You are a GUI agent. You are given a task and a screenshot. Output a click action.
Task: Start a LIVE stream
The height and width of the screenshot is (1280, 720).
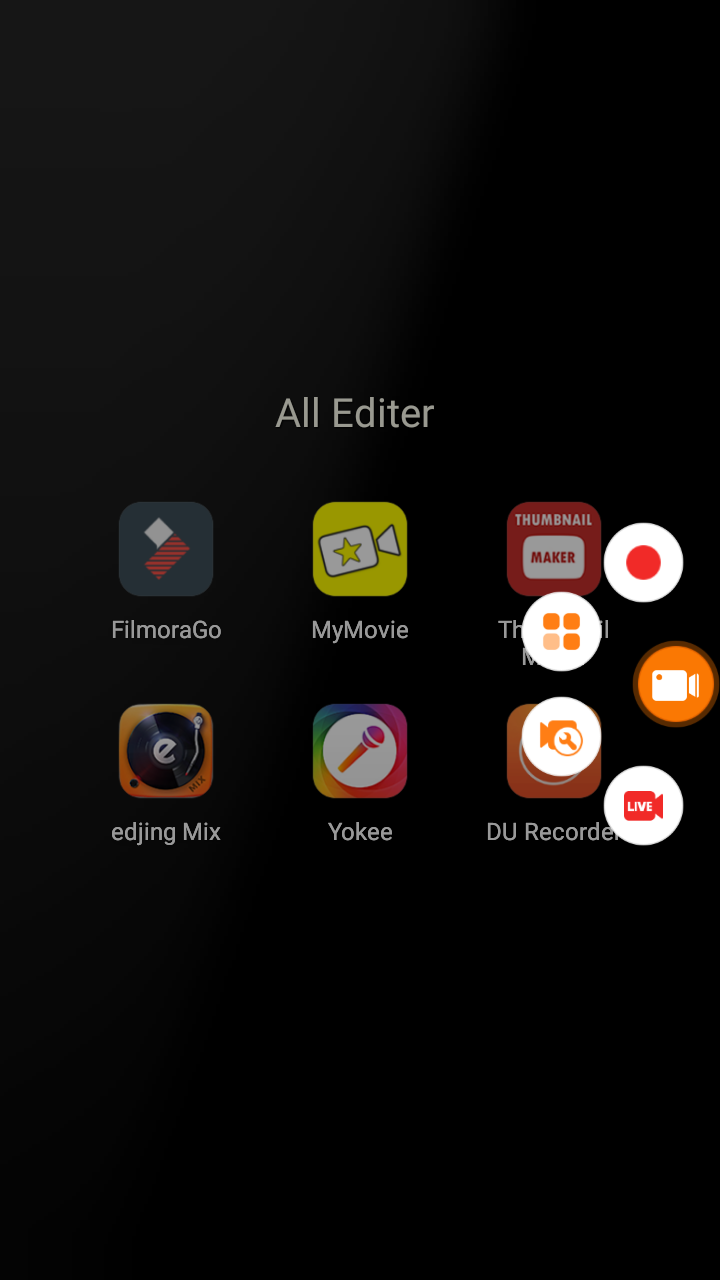[643, 806]
